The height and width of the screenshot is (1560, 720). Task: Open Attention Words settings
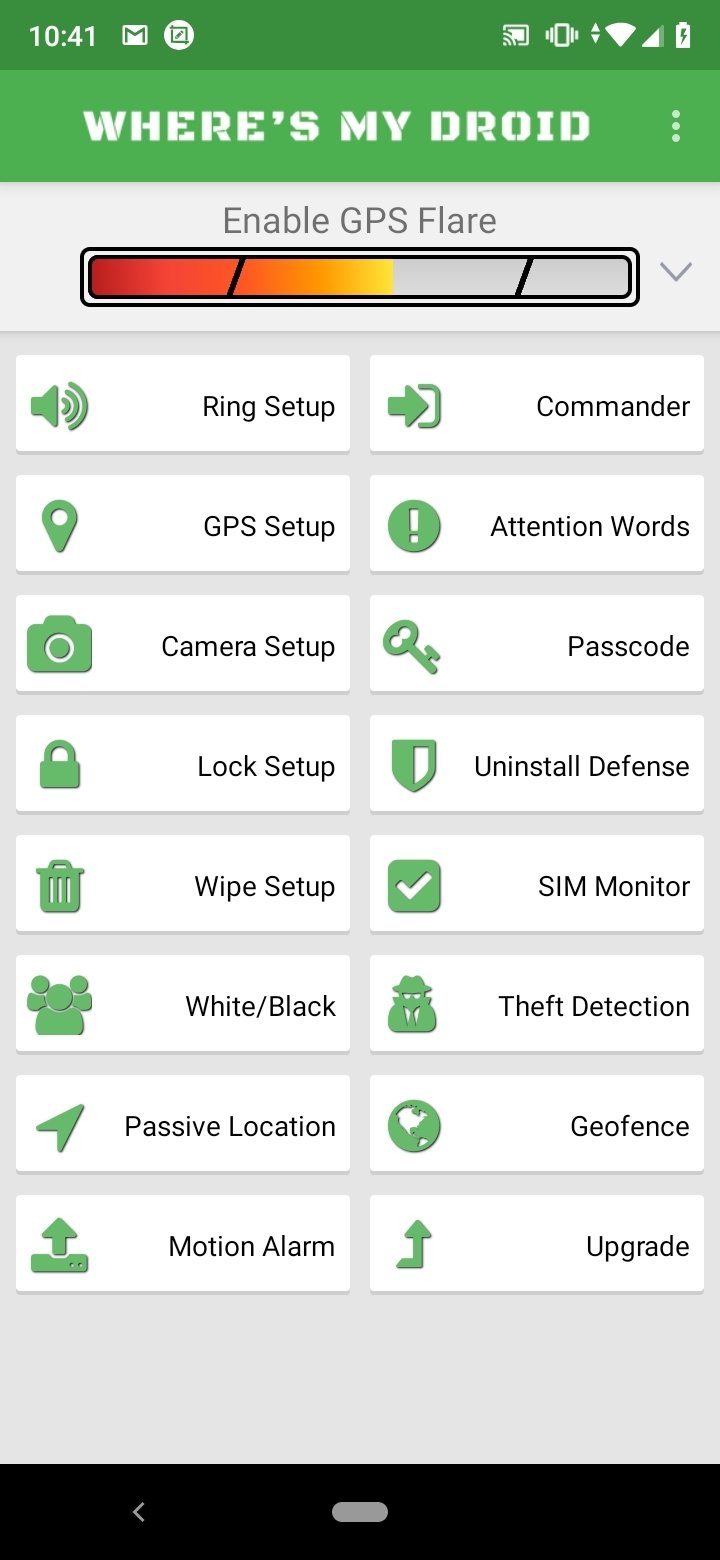pyautogui.click(x=537, y=525)
